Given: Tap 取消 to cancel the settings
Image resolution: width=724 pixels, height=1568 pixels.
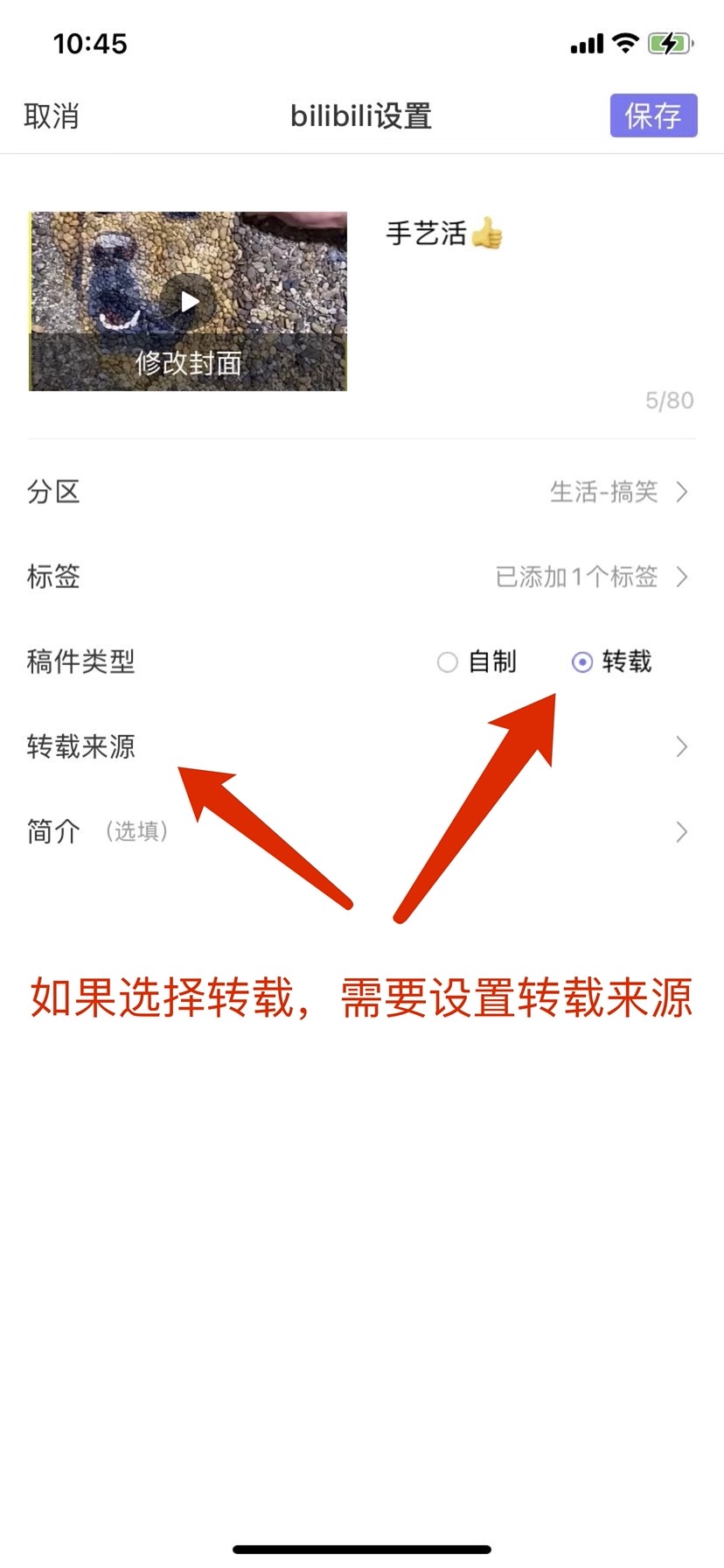Looking at the screenshot, I should click(52, 116).
